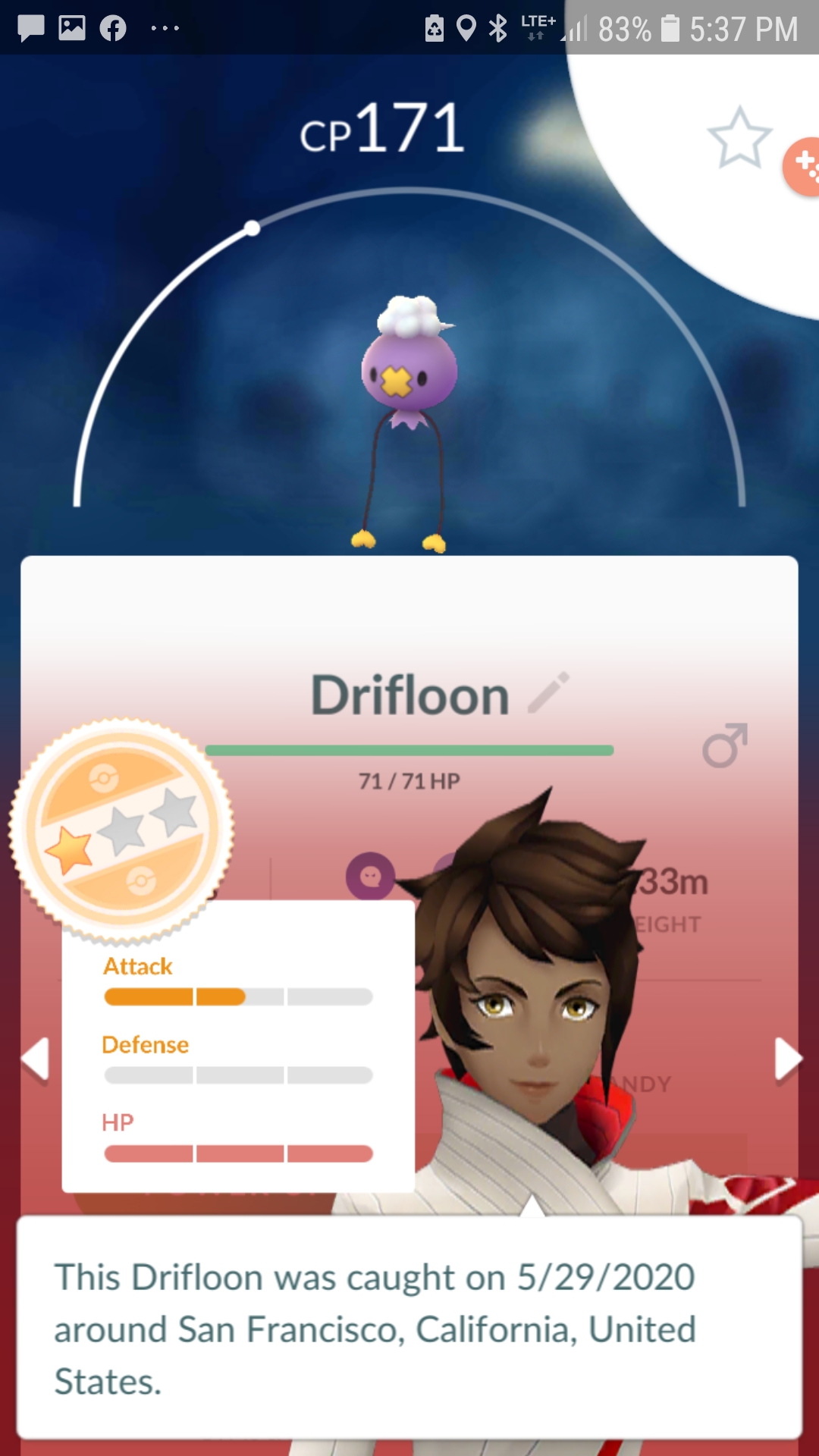Go to the next Pokémon with right arrow
This screenshot has height=1456, width=819.
[x=788, y=1059]
